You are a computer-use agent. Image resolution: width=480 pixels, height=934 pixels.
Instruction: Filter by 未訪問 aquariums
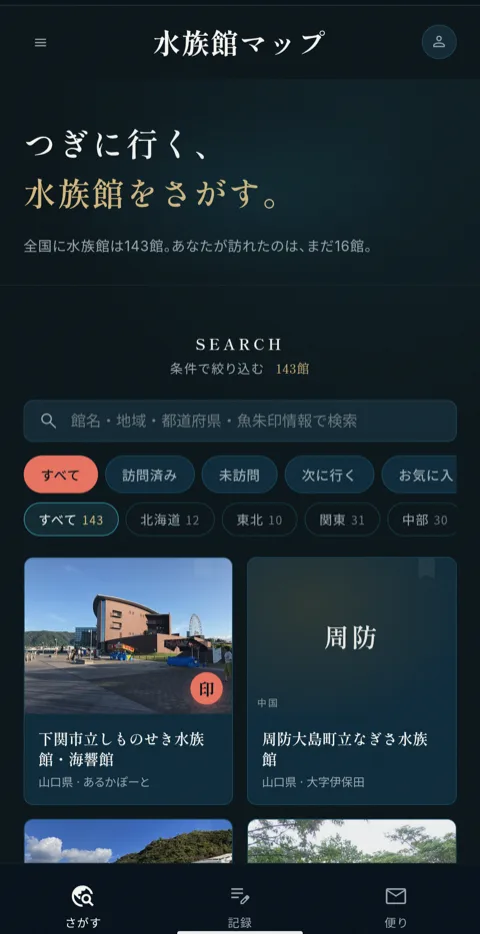coord(239,475)
